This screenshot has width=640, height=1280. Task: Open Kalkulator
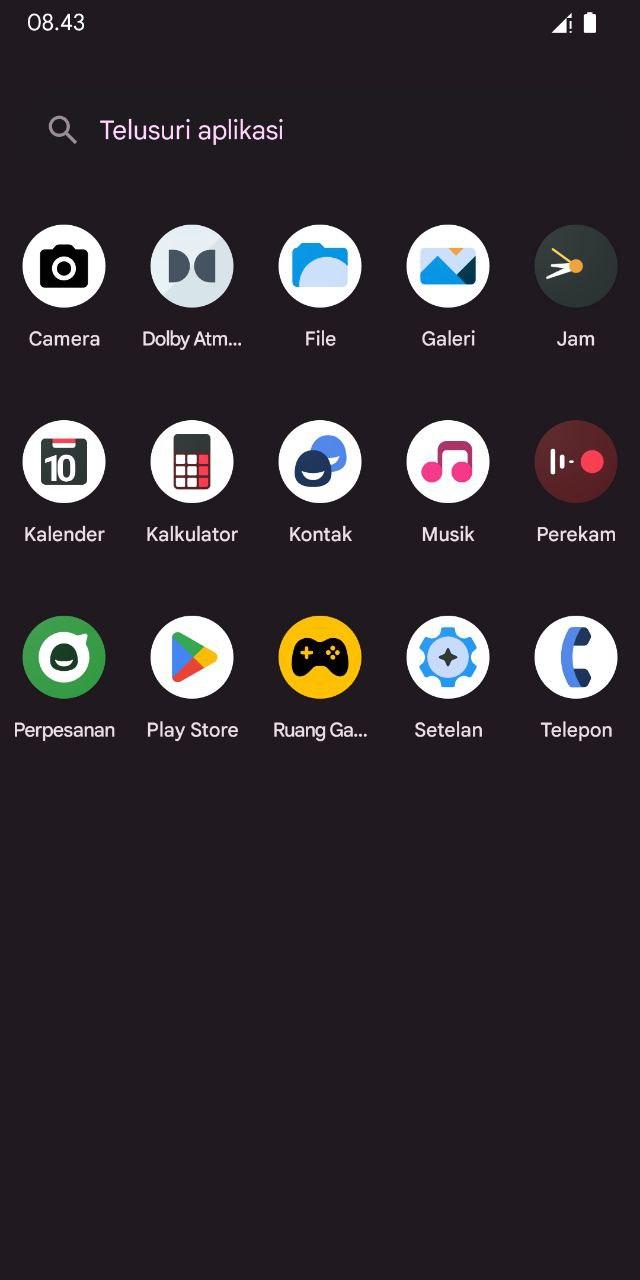pos(192,462)
